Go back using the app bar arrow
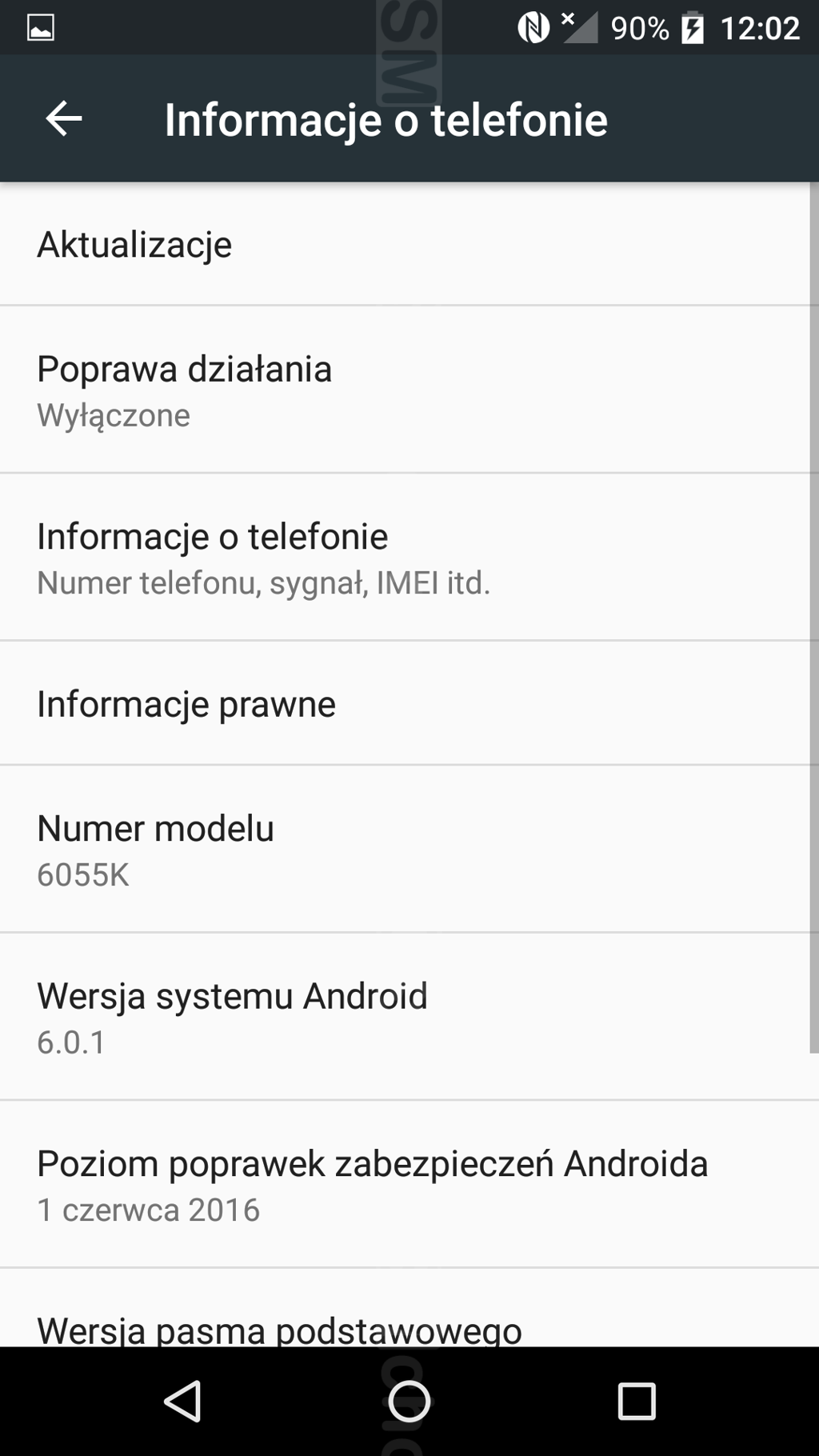 pyautogui.click(x=64, y=119)
